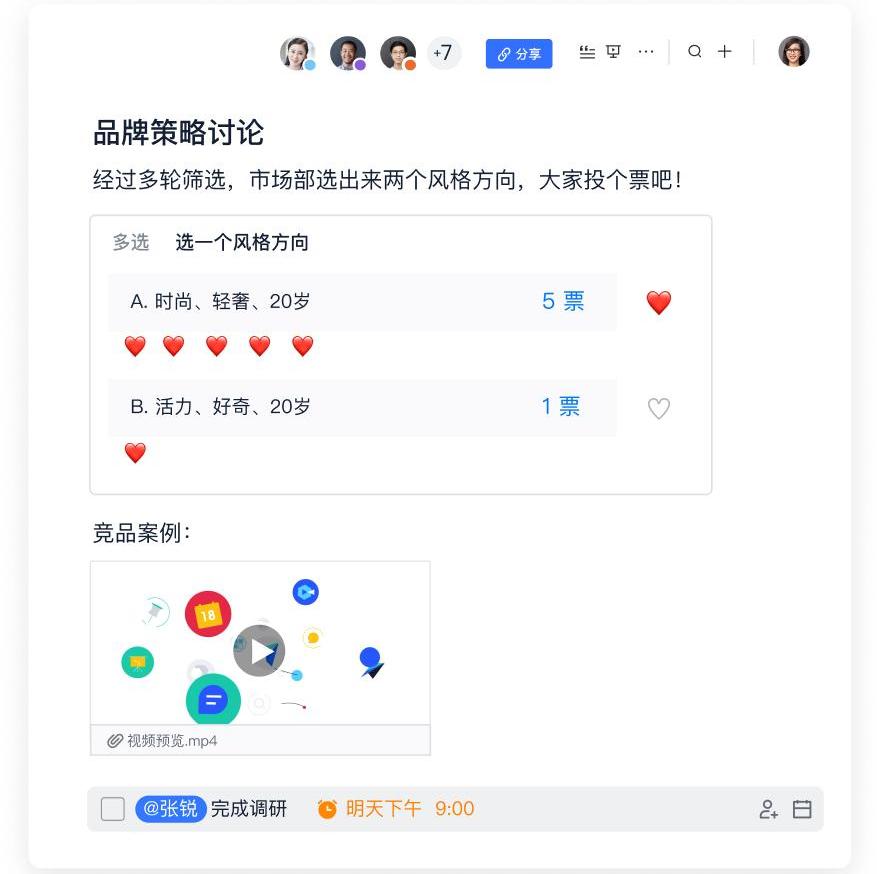Open your profile avatar at top right
Screen dimensions: 877x874
click(x=794, y=52)
